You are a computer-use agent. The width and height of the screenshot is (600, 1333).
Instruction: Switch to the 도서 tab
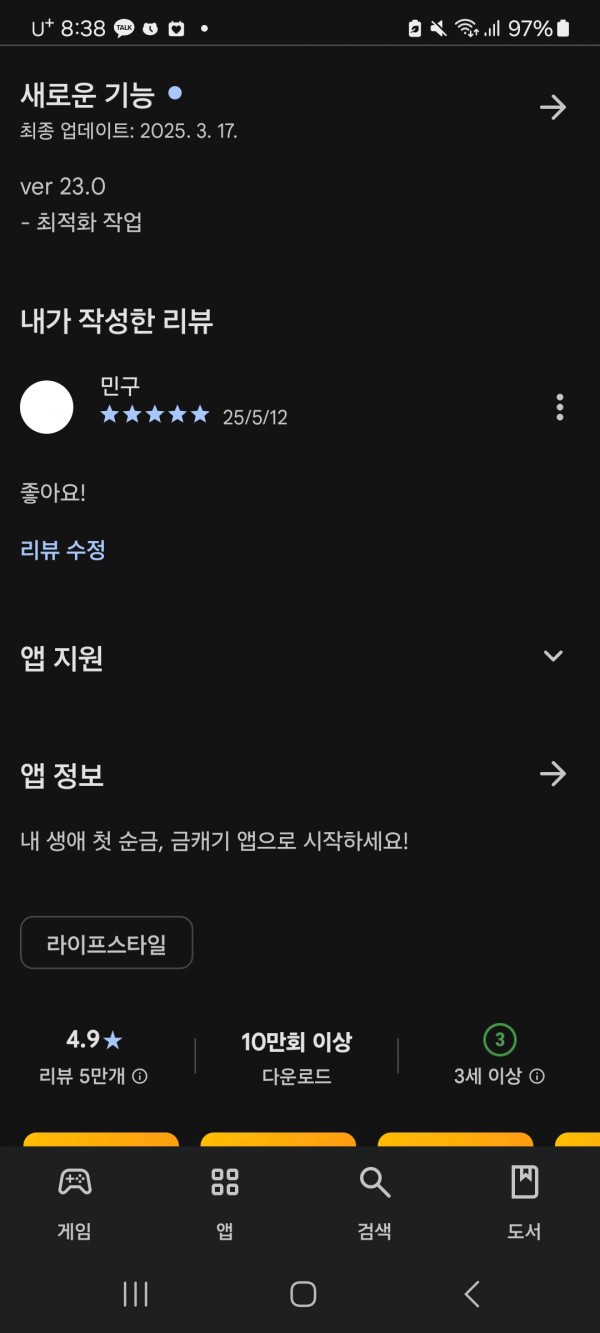coord(524,1203)
